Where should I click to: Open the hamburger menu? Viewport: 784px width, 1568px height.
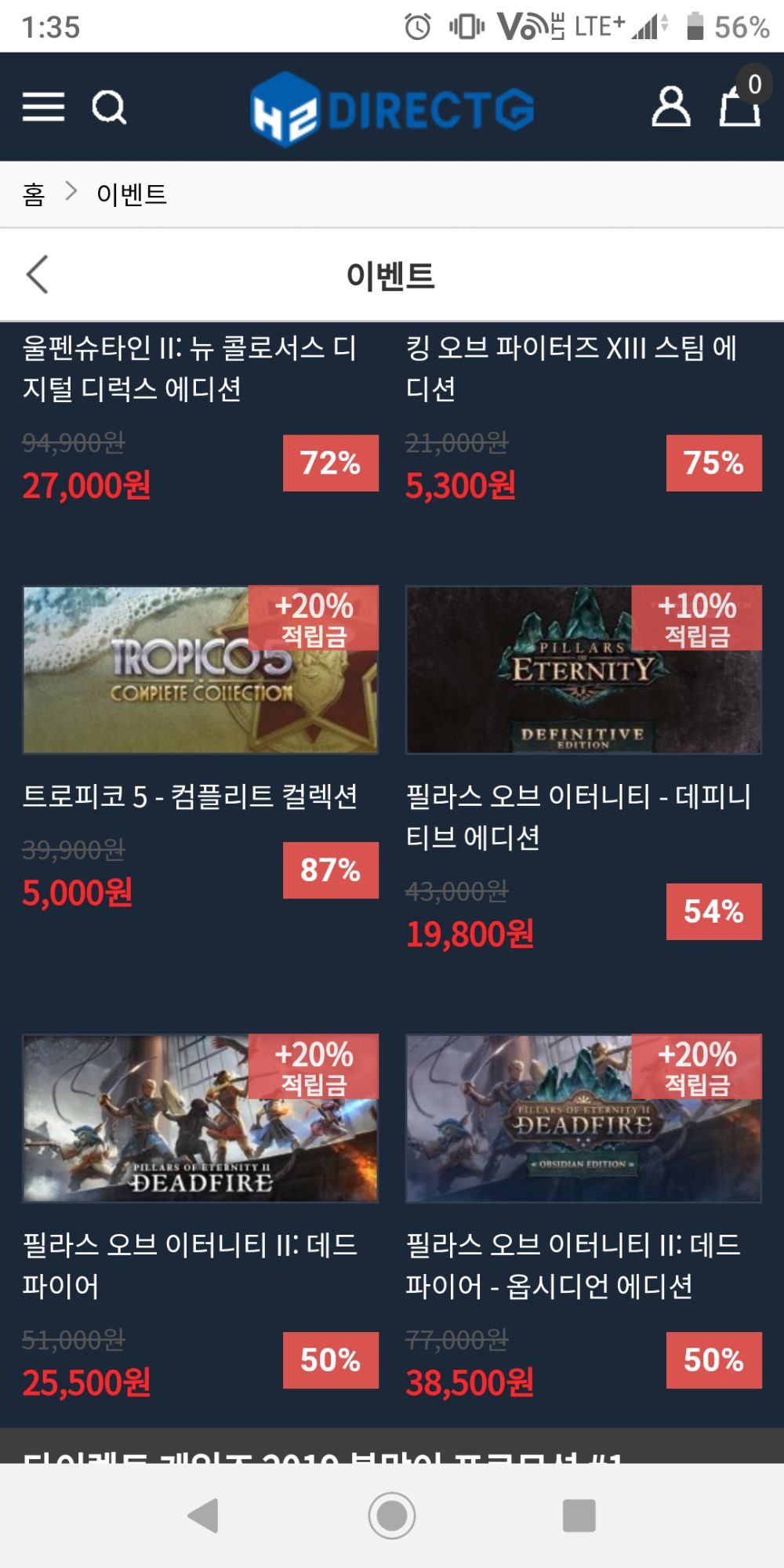[43, 107]
